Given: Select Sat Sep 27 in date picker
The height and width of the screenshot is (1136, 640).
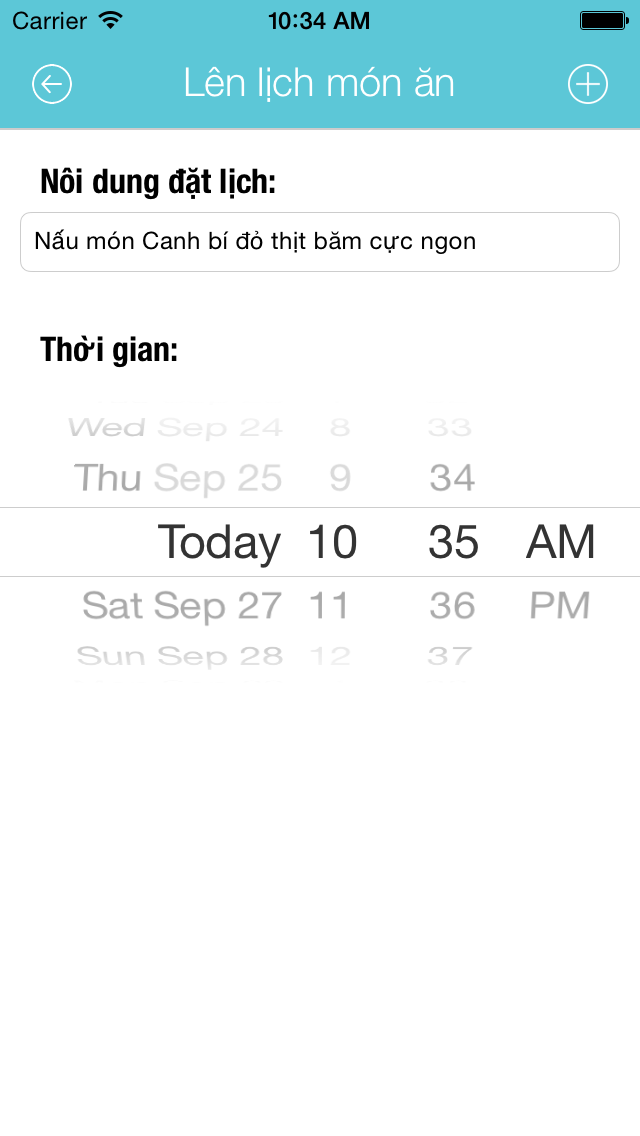Looking at the screenshot, I should coord(182,606).
